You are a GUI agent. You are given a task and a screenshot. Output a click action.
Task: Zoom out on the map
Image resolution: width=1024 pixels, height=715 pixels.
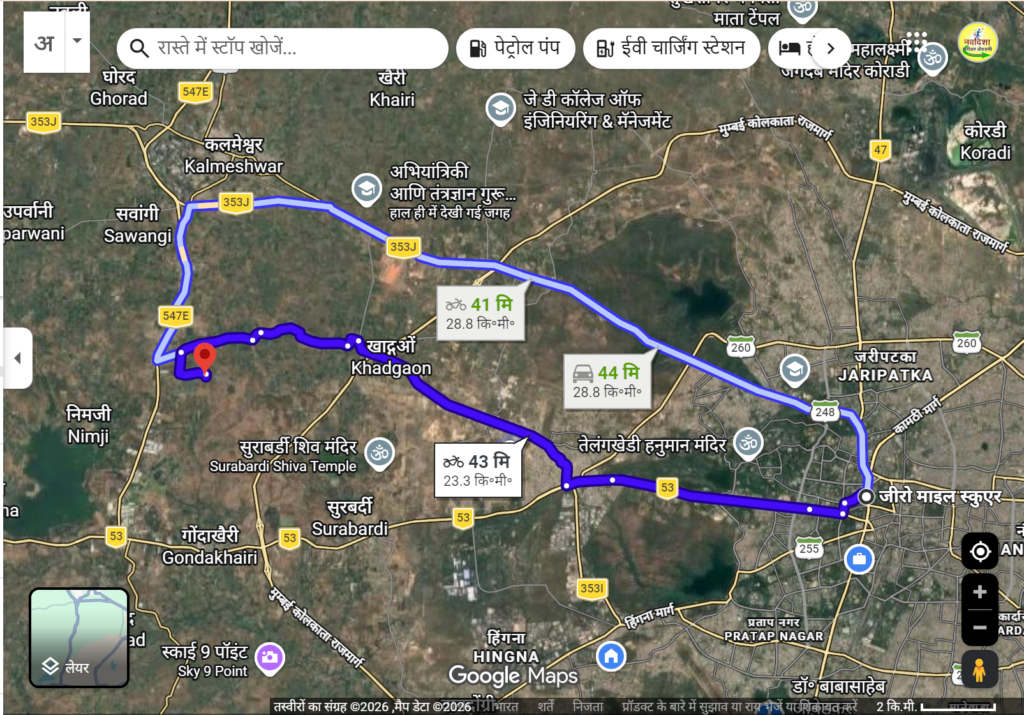click(x=980, y=627)
